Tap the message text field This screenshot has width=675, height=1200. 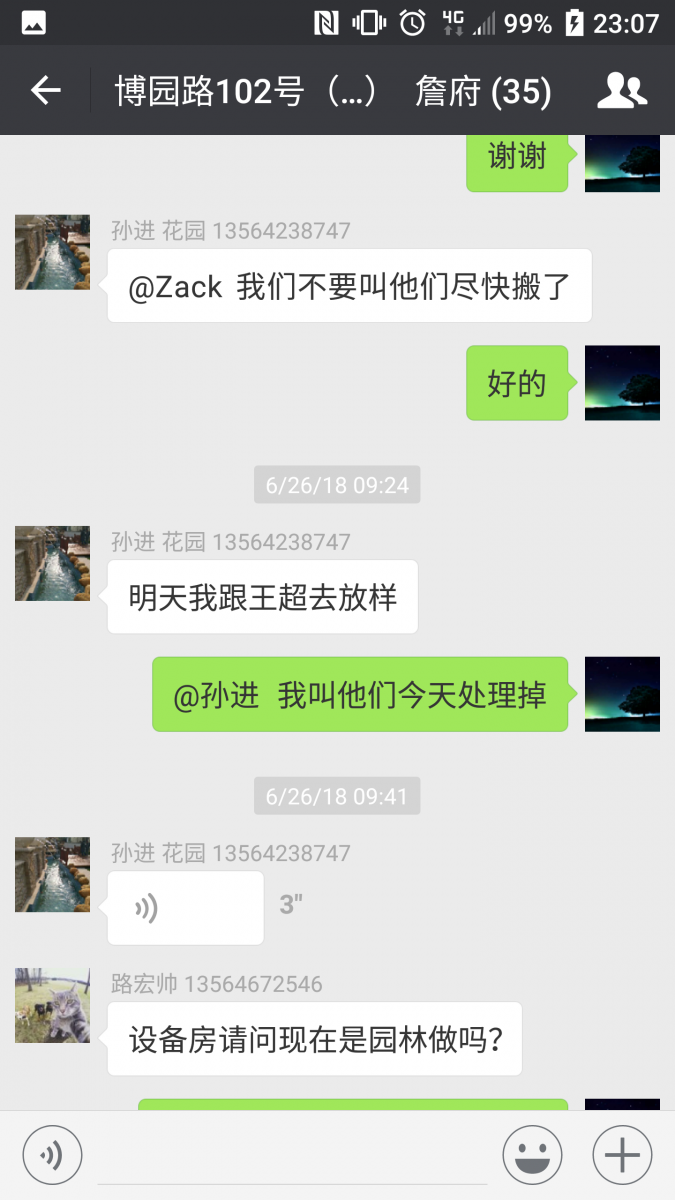tap(292, 1156)
